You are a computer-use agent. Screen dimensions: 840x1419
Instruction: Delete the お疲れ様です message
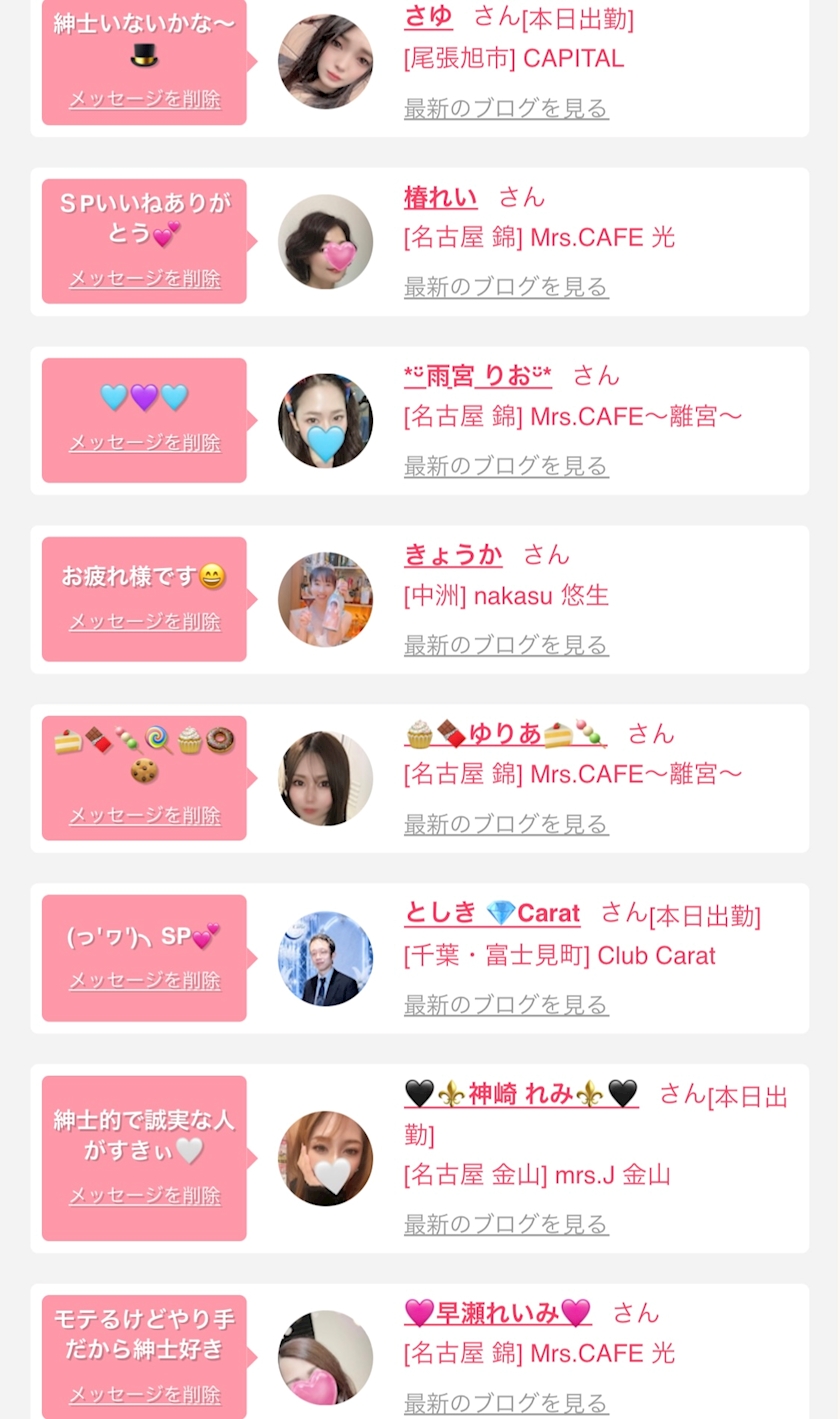coord(145,621)
